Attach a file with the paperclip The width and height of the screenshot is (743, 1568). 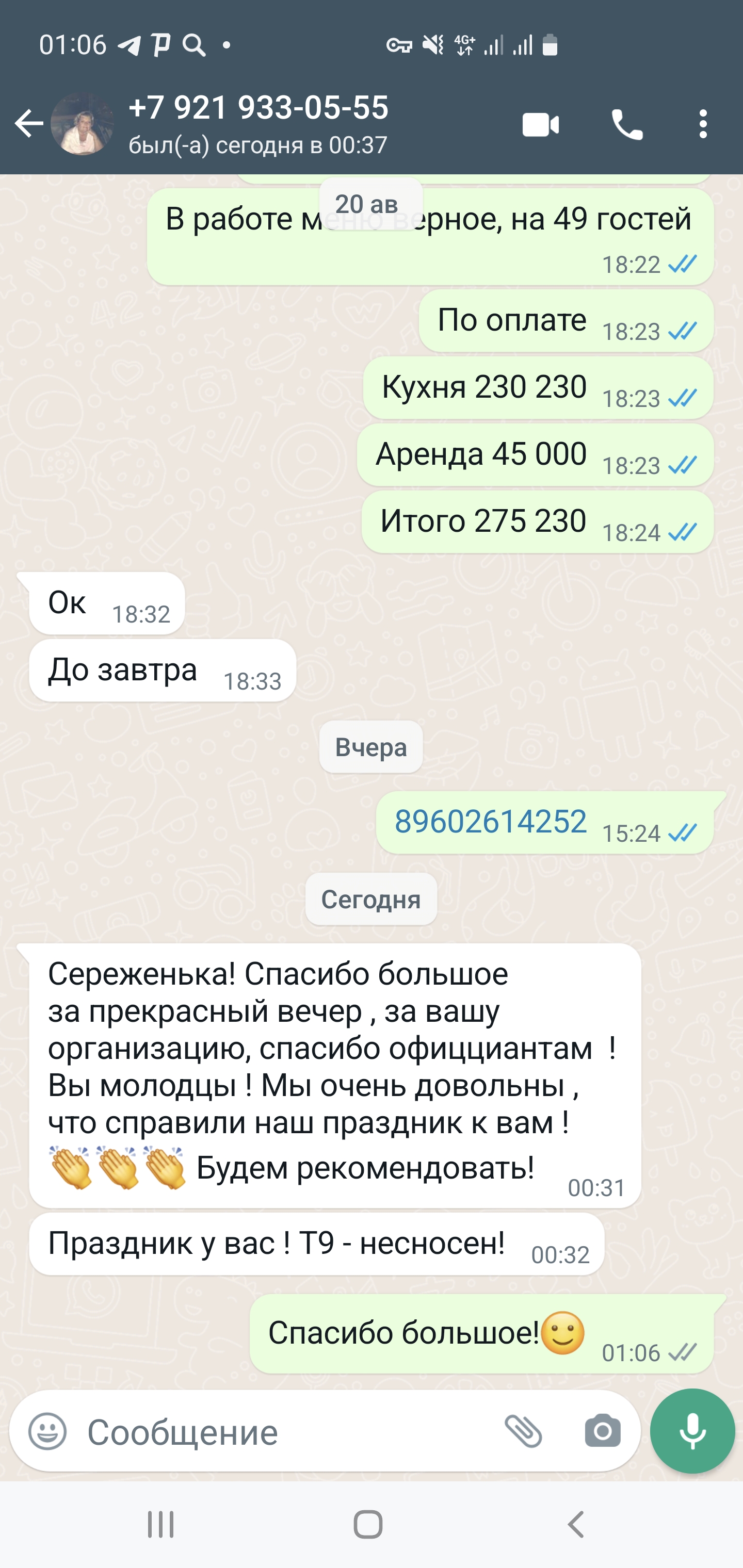[523, 1431]
